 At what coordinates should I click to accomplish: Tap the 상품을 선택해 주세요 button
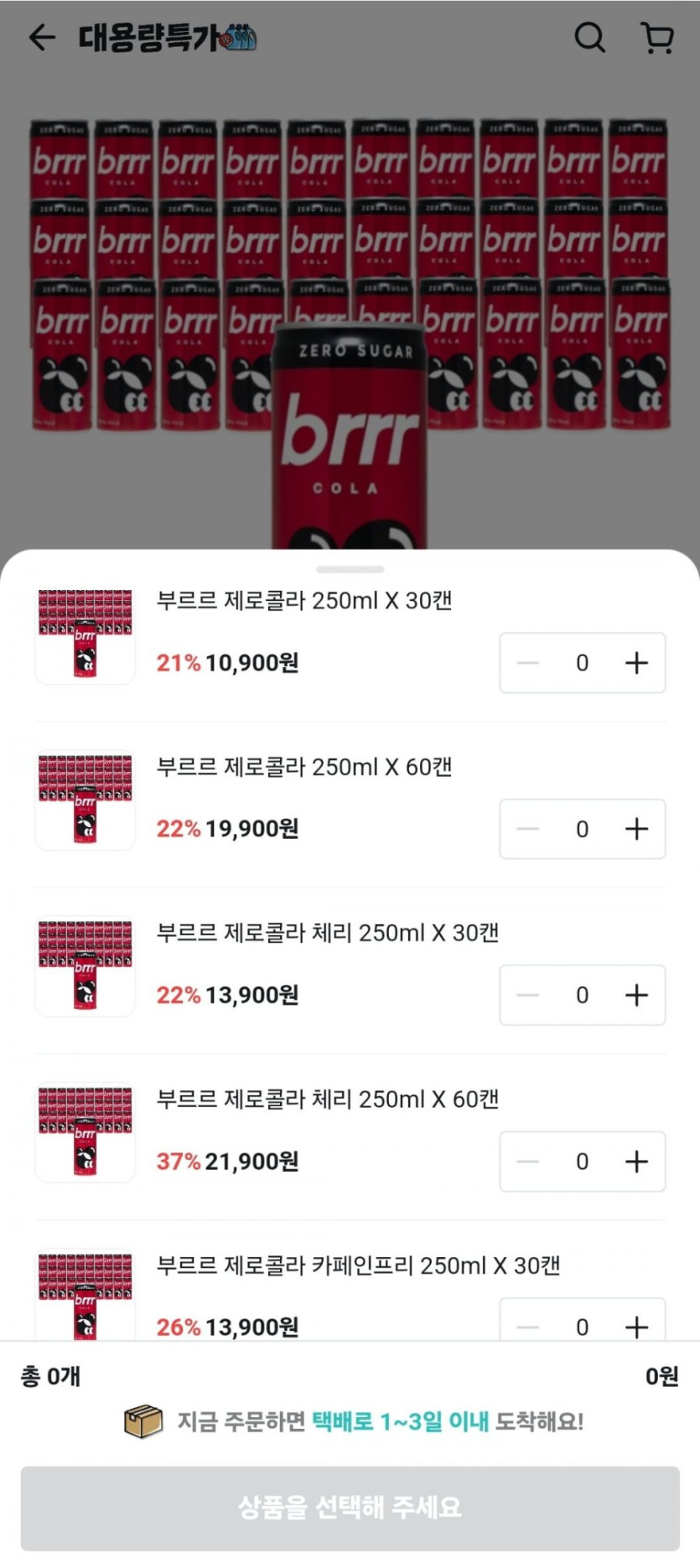coord(350,1508)
